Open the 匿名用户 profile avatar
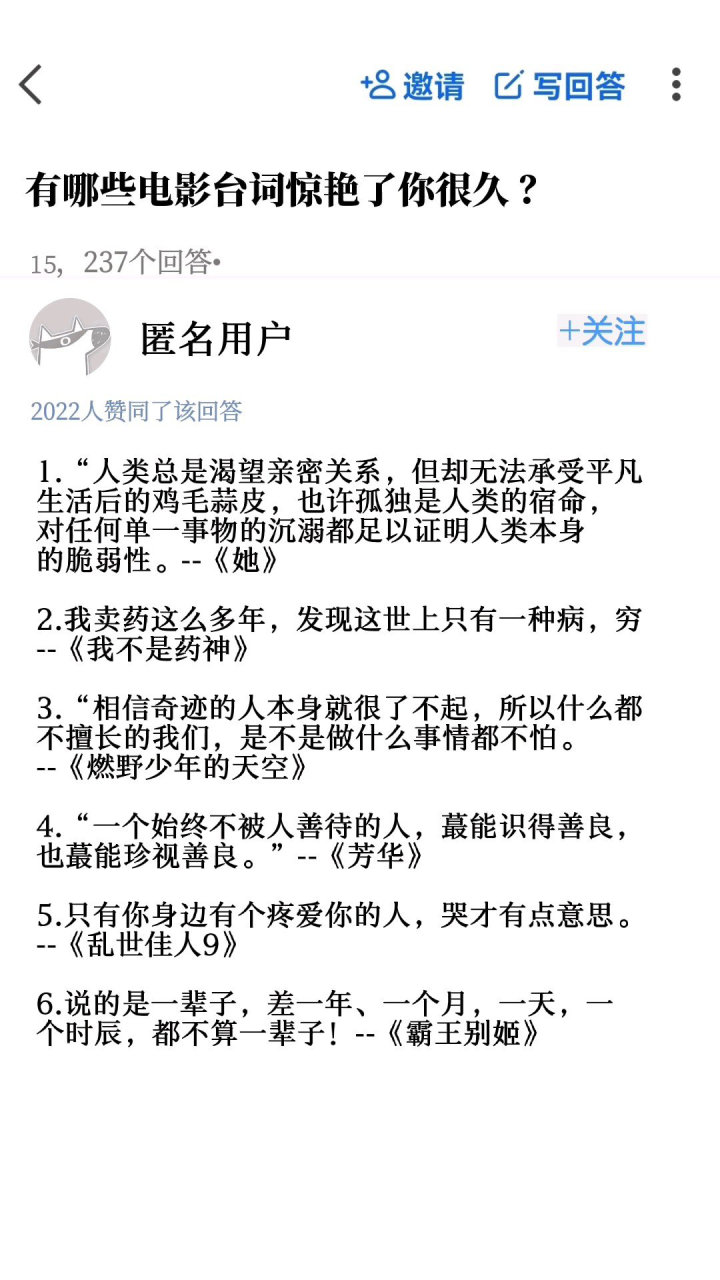720x1280 pixels. pos(70,337)
